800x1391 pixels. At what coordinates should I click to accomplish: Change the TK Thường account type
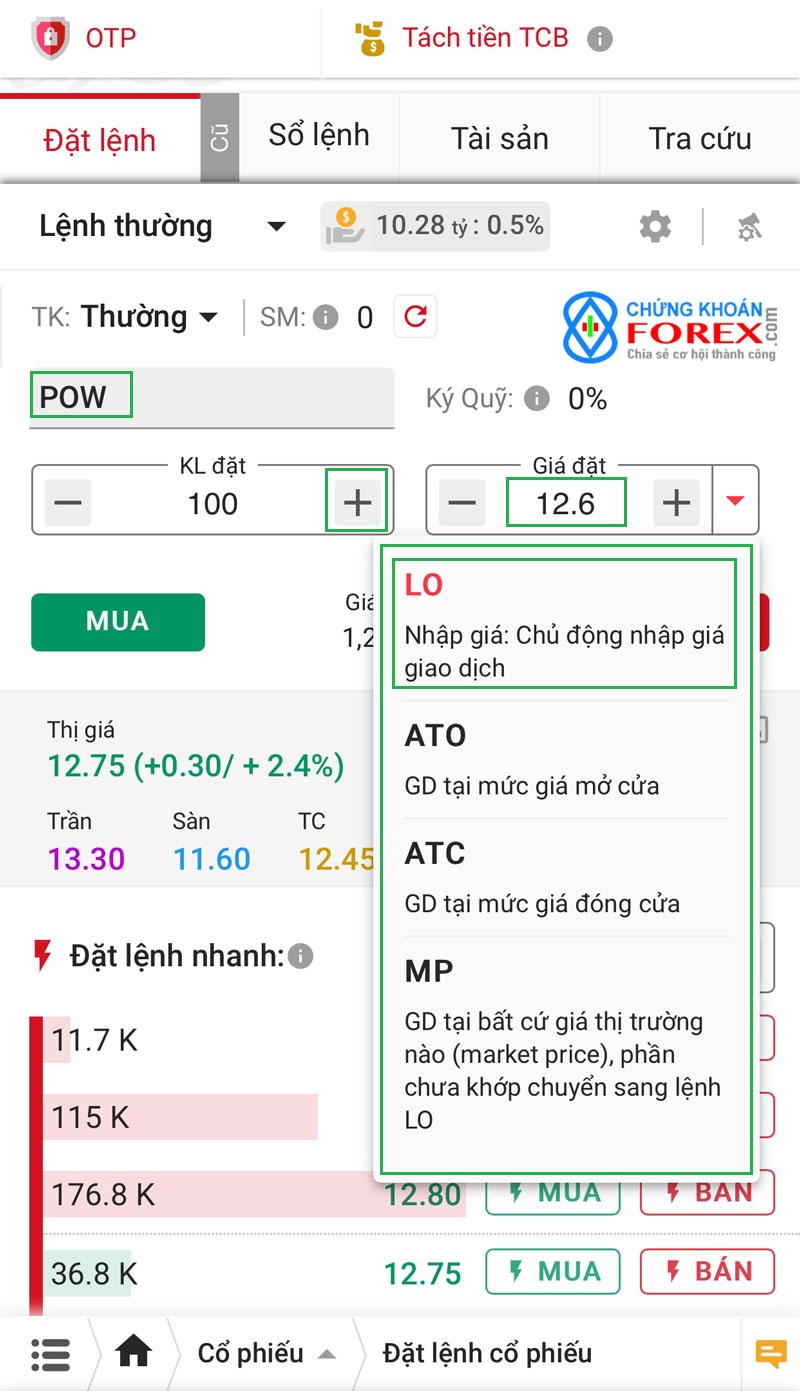pos(149,317)
